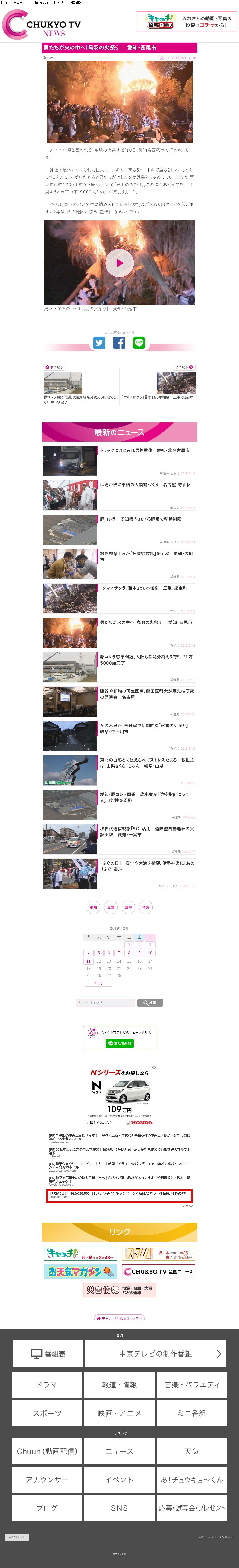Open the ドラマ category

(47, 1385)
